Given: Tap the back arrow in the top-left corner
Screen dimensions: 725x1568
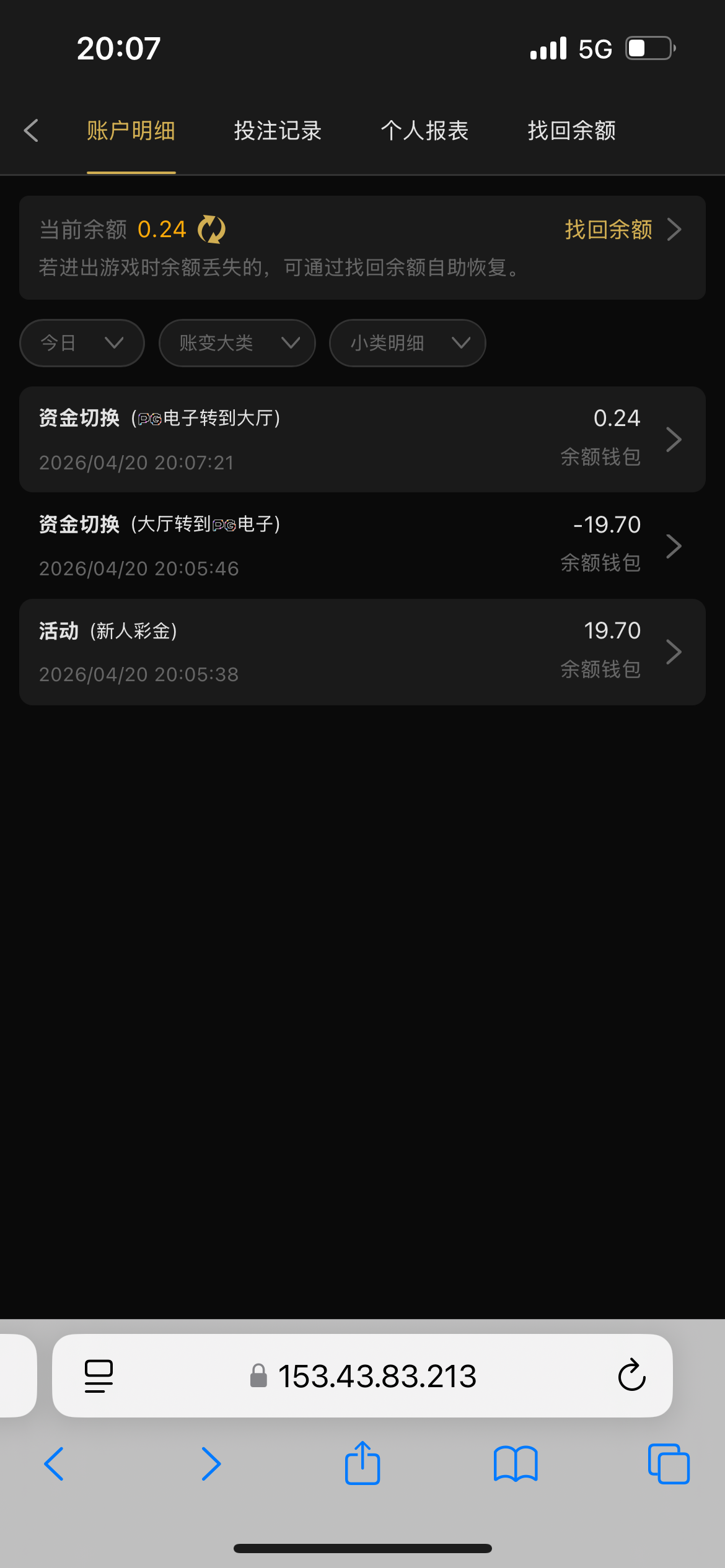Looking at the screenshot, I should click(32, 131).
